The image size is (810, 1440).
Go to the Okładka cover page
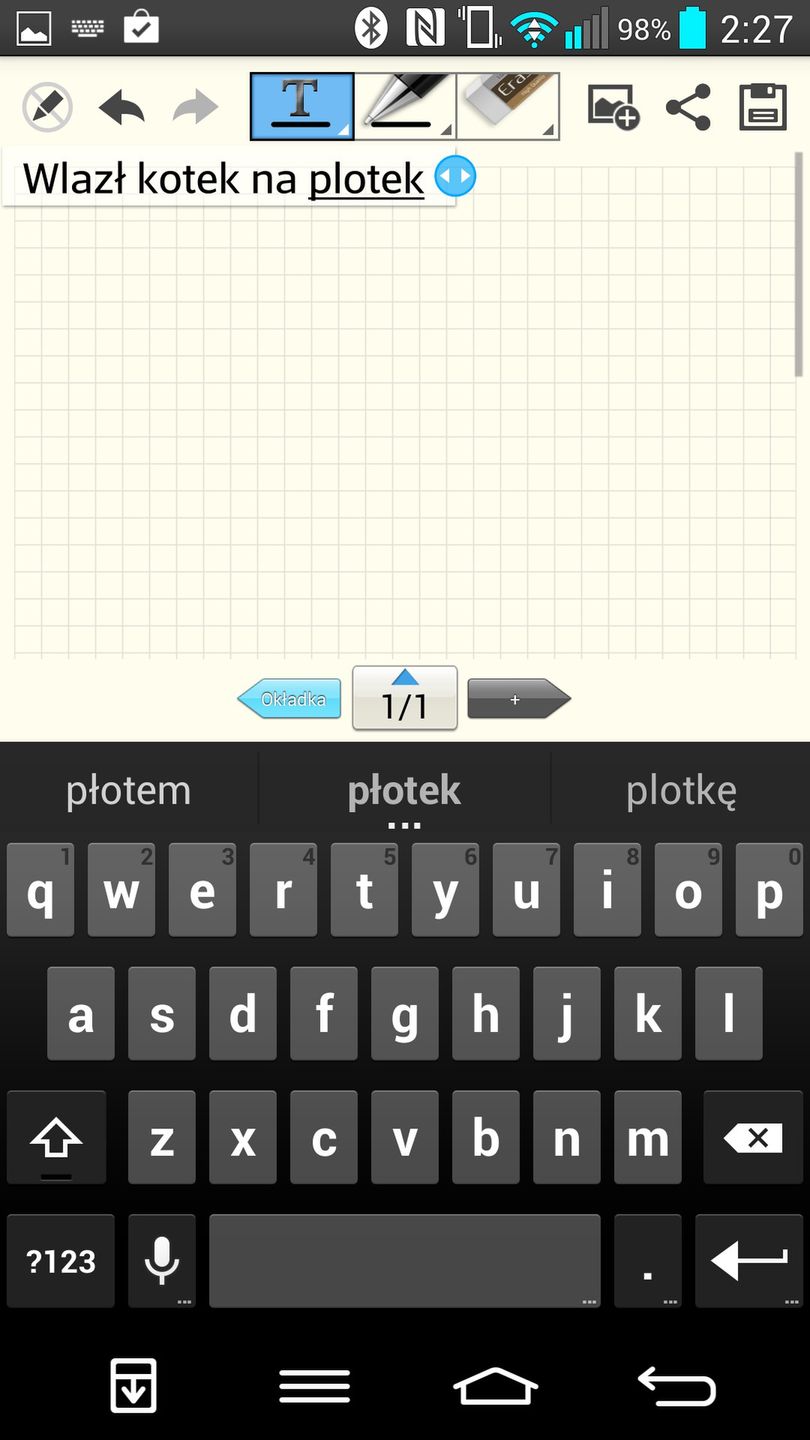coord(290,699)
